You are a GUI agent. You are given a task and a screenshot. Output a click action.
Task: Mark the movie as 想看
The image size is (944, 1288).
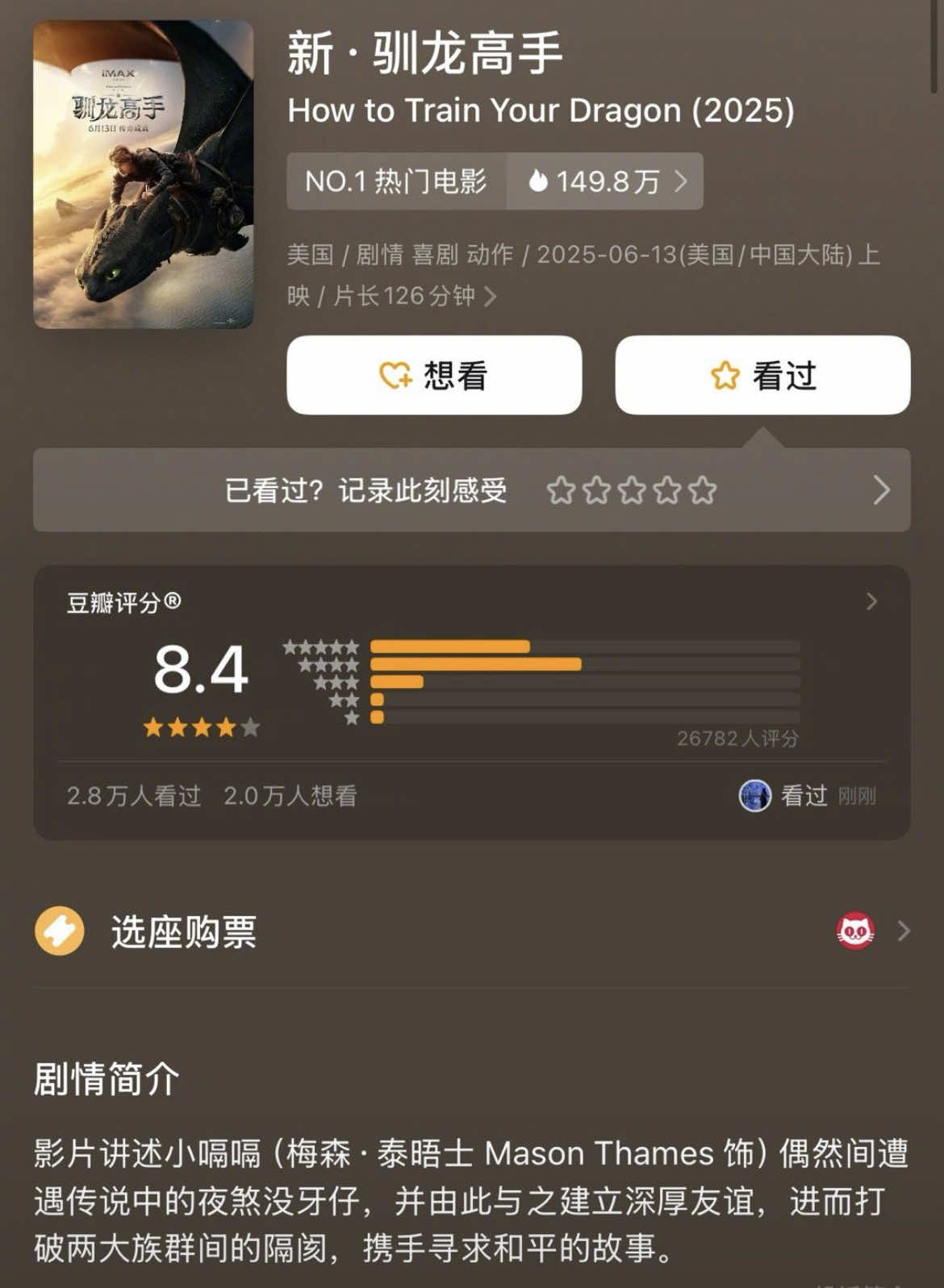point(434,376)
